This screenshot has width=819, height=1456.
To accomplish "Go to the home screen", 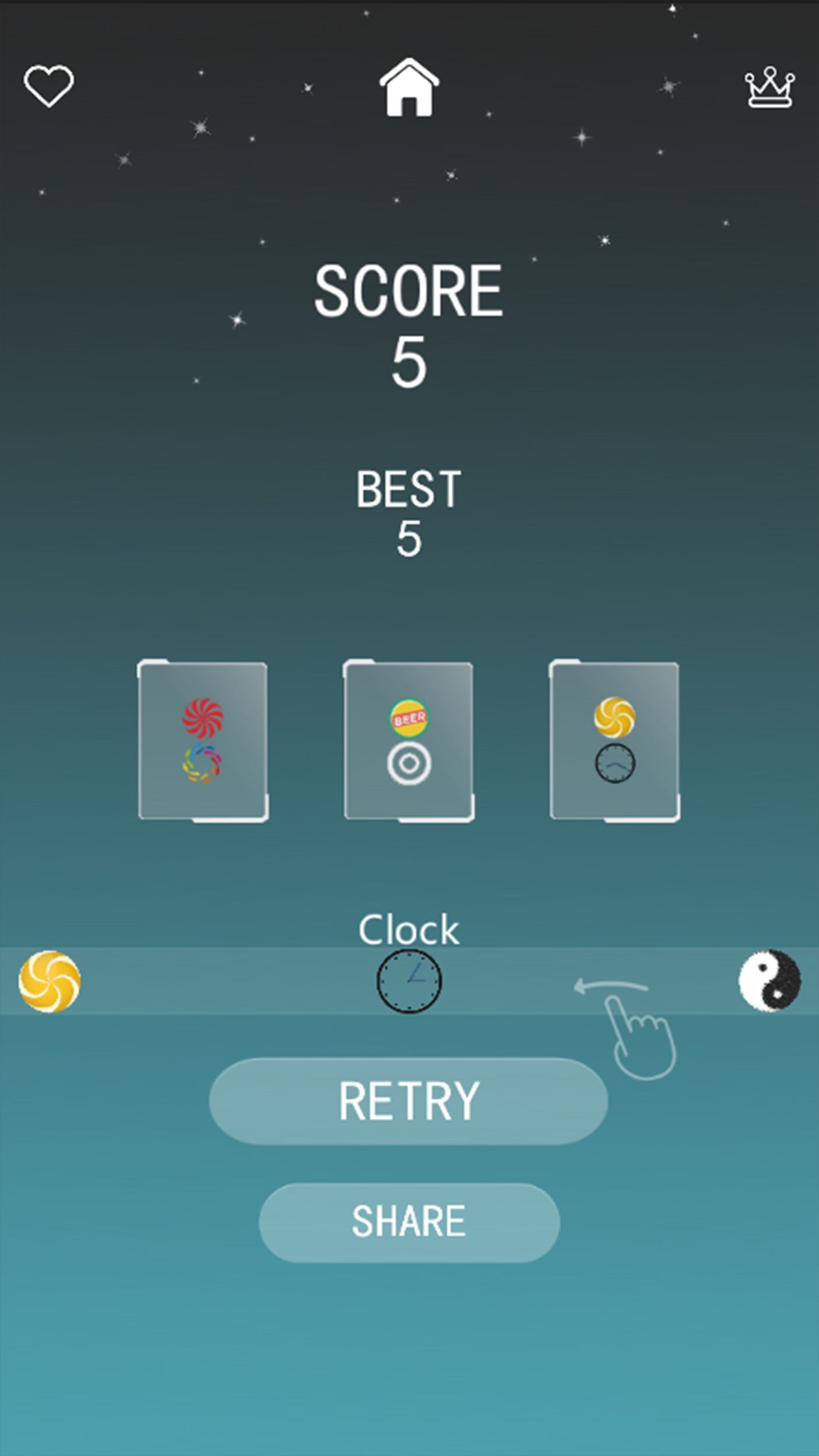I will 409,88.
